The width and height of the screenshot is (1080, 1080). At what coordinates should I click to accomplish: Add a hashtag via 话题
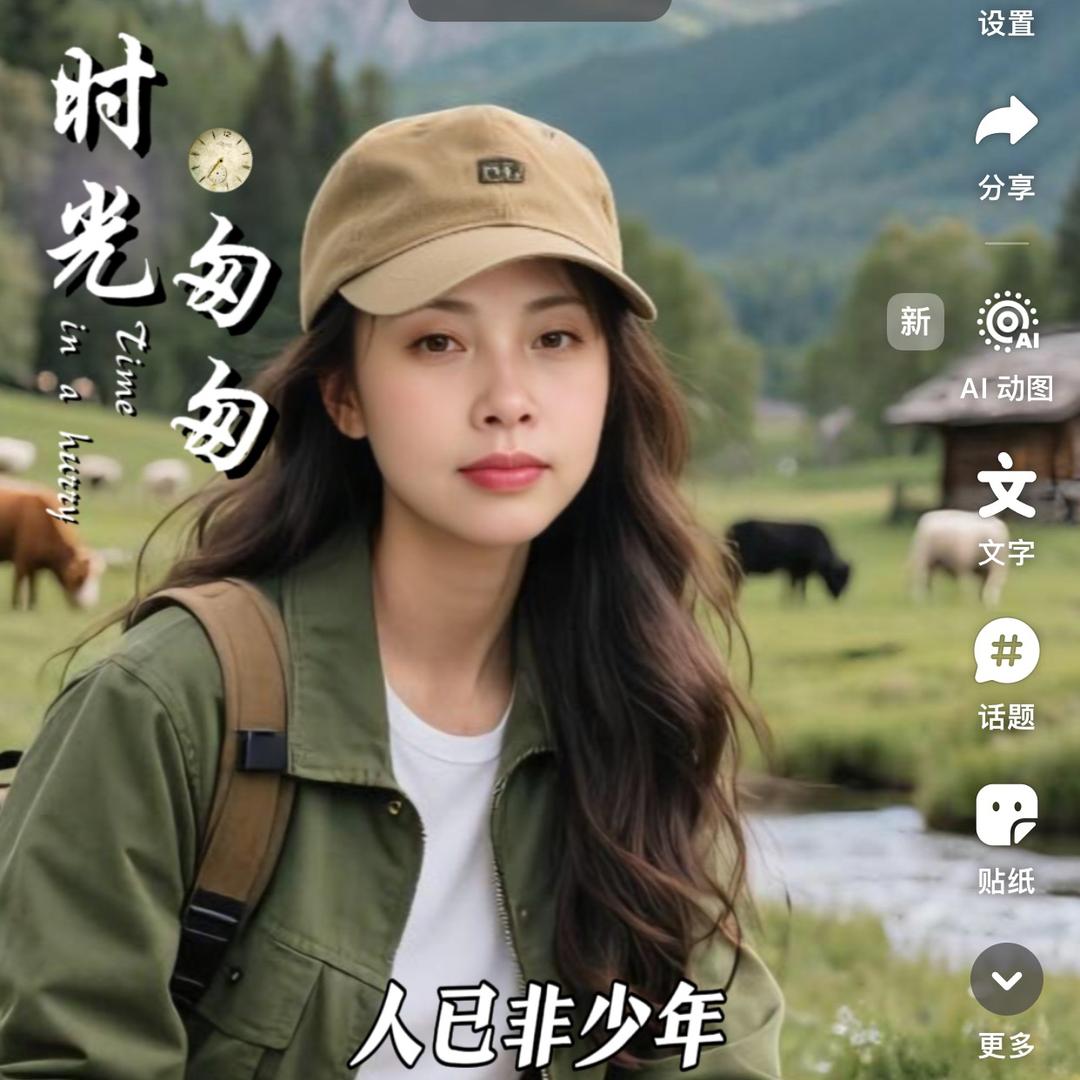click(1006, 652)
